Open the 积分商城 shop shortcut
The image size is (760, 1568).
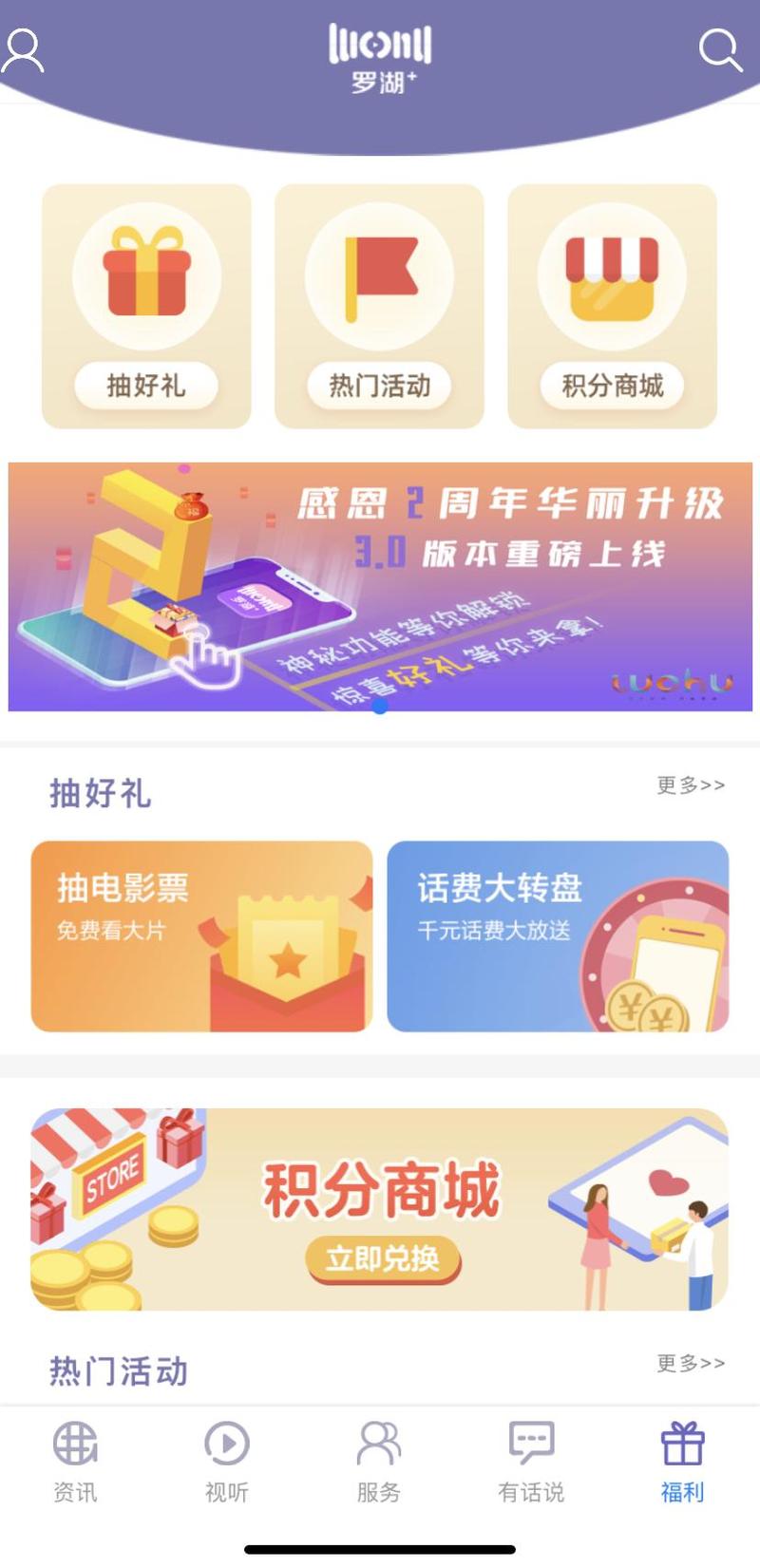tap(612, 306)
